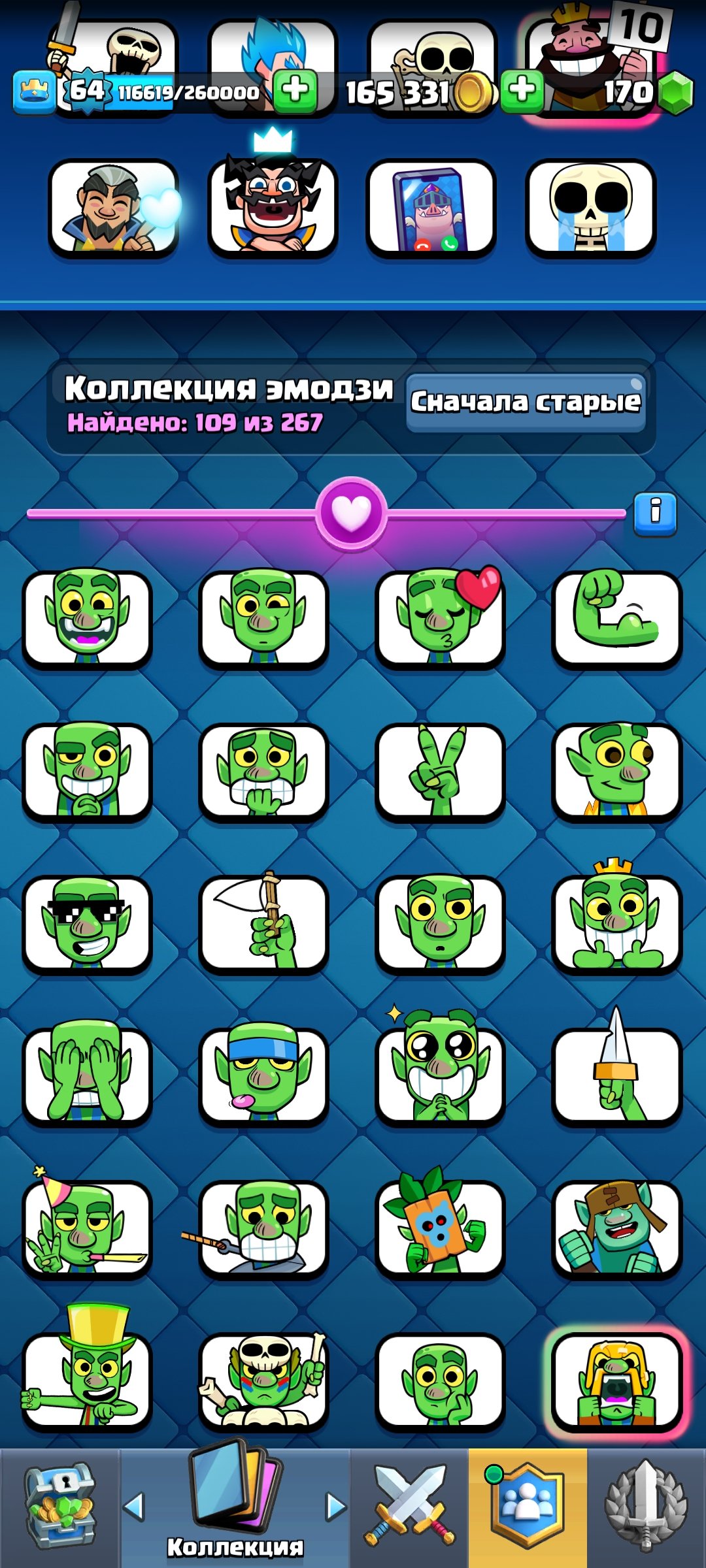Open the clan social tab
Screen dimensions: 706x1568
coord(528,1507)
